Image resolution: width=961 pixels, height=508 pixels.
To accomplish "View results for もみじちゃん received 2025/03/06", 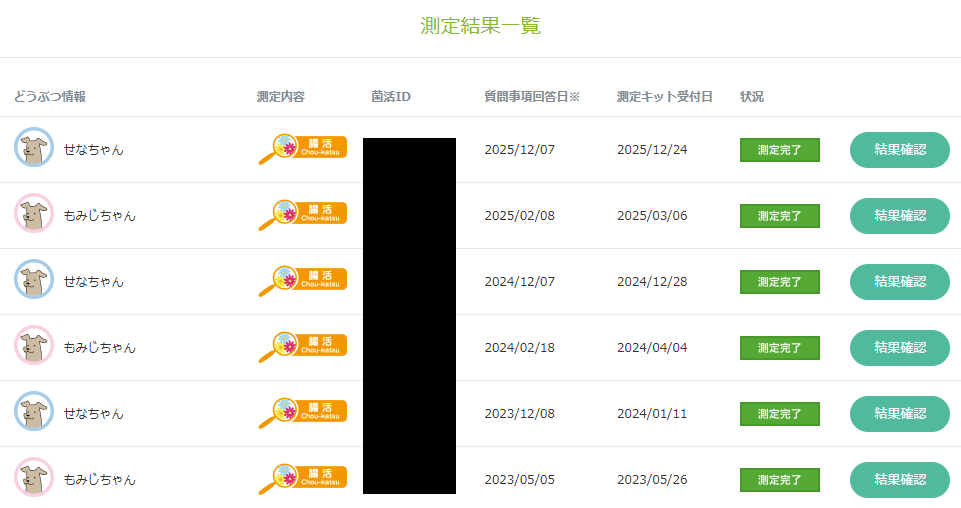I will click(x=899, y=216).
